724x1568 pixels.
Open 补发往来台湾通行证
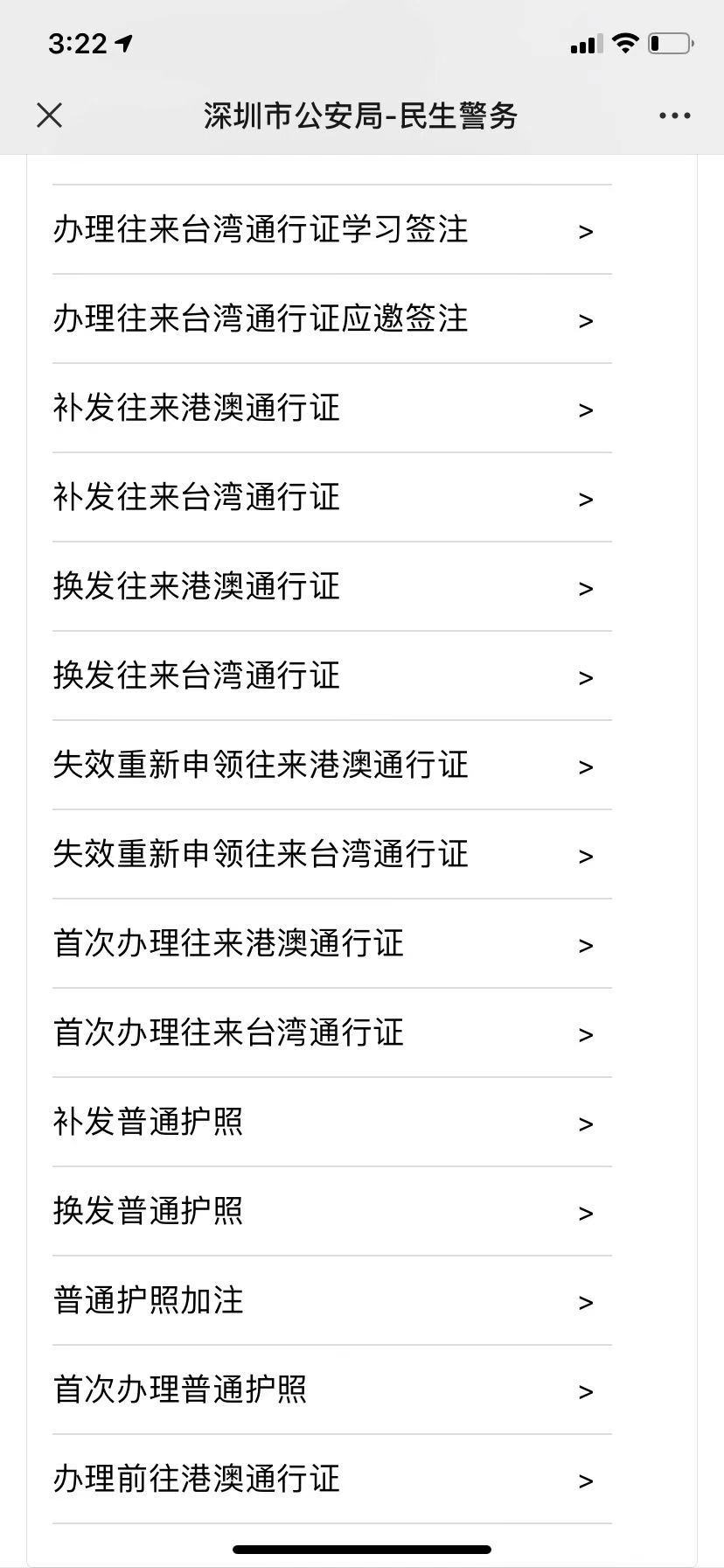(194, 497)
